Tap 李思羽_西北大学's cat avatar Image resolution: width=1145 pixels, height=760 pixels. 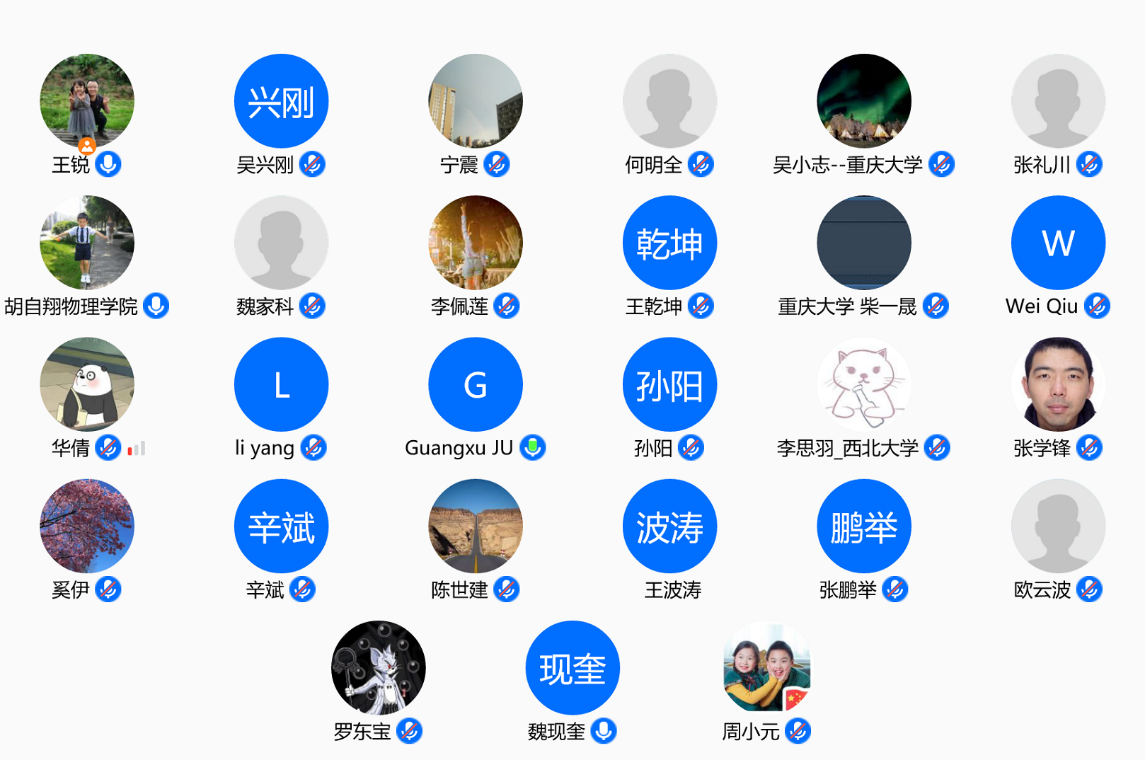(864, 385)
